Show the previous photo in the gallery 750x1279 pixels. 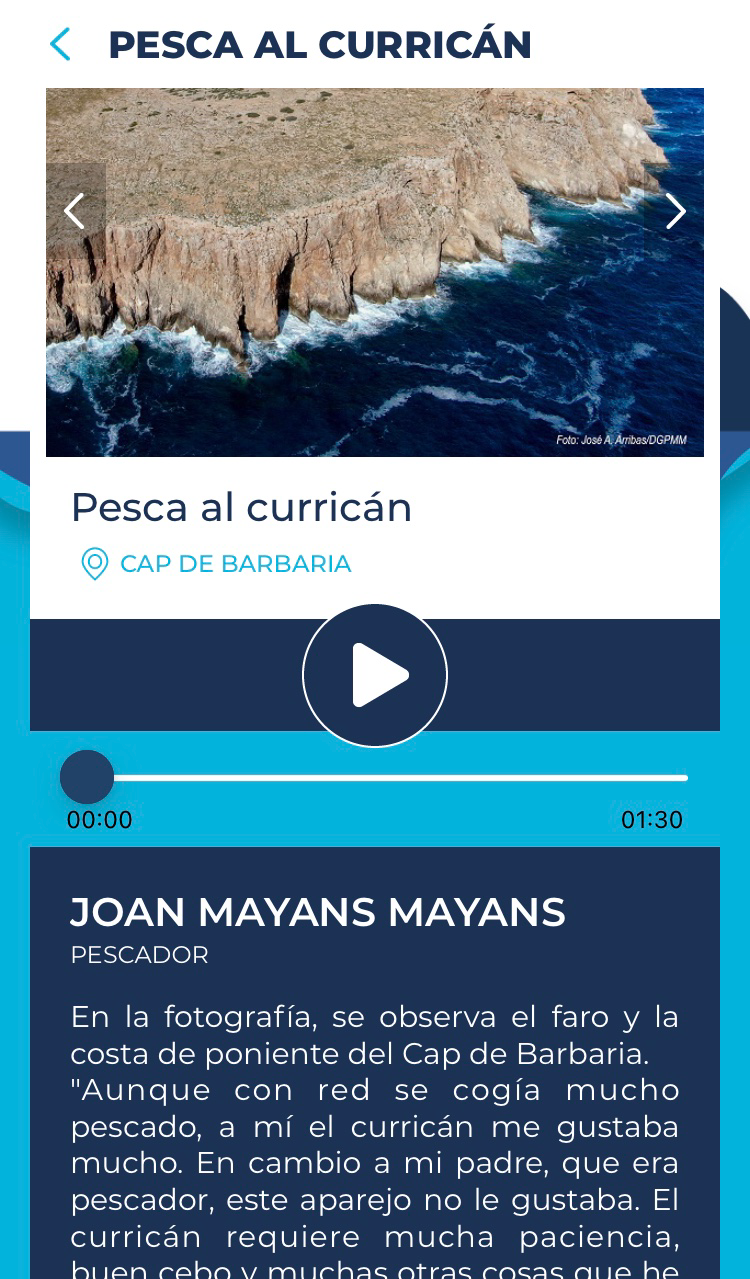pos(75,211)
